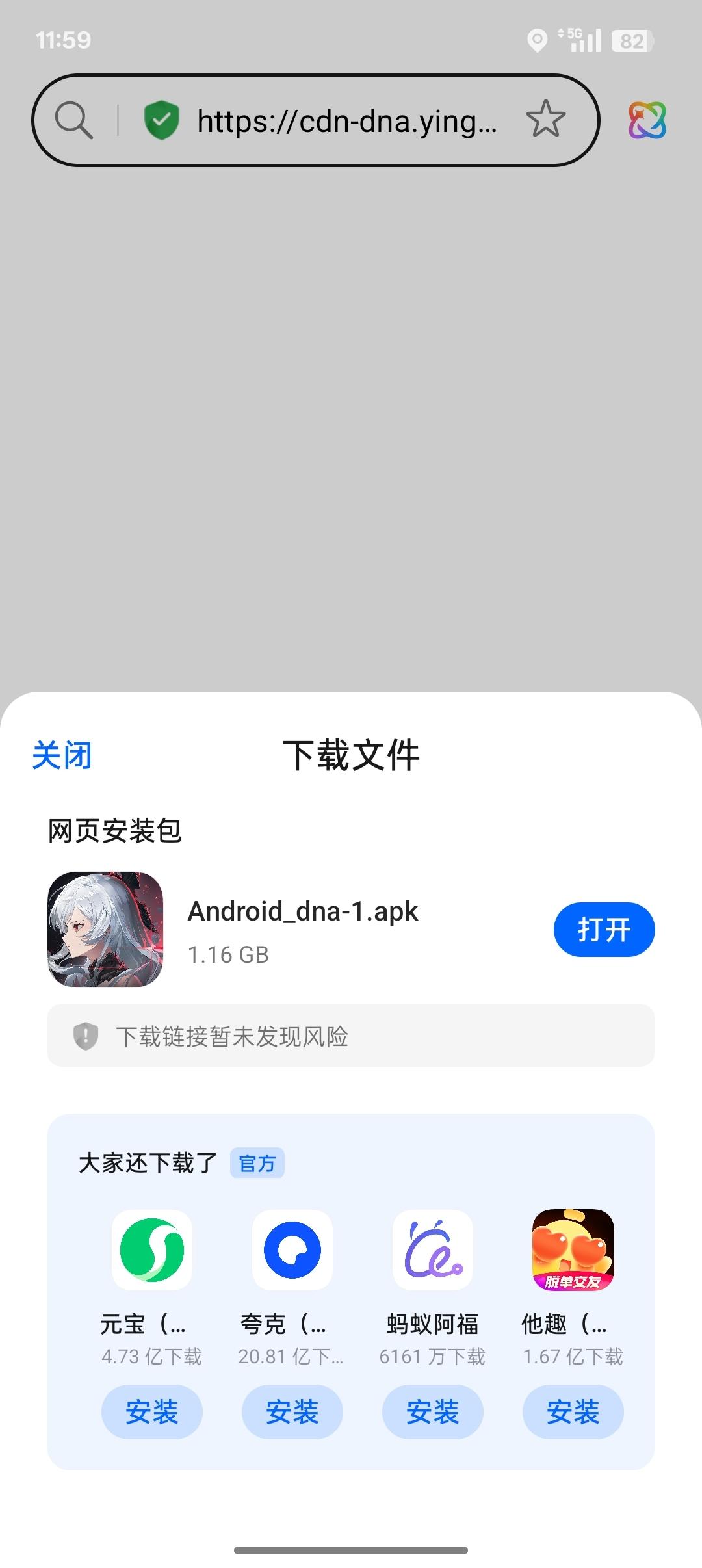Close the download file sheet
702x1568 pixels.
pyautogui.click(x=62, y=755)
